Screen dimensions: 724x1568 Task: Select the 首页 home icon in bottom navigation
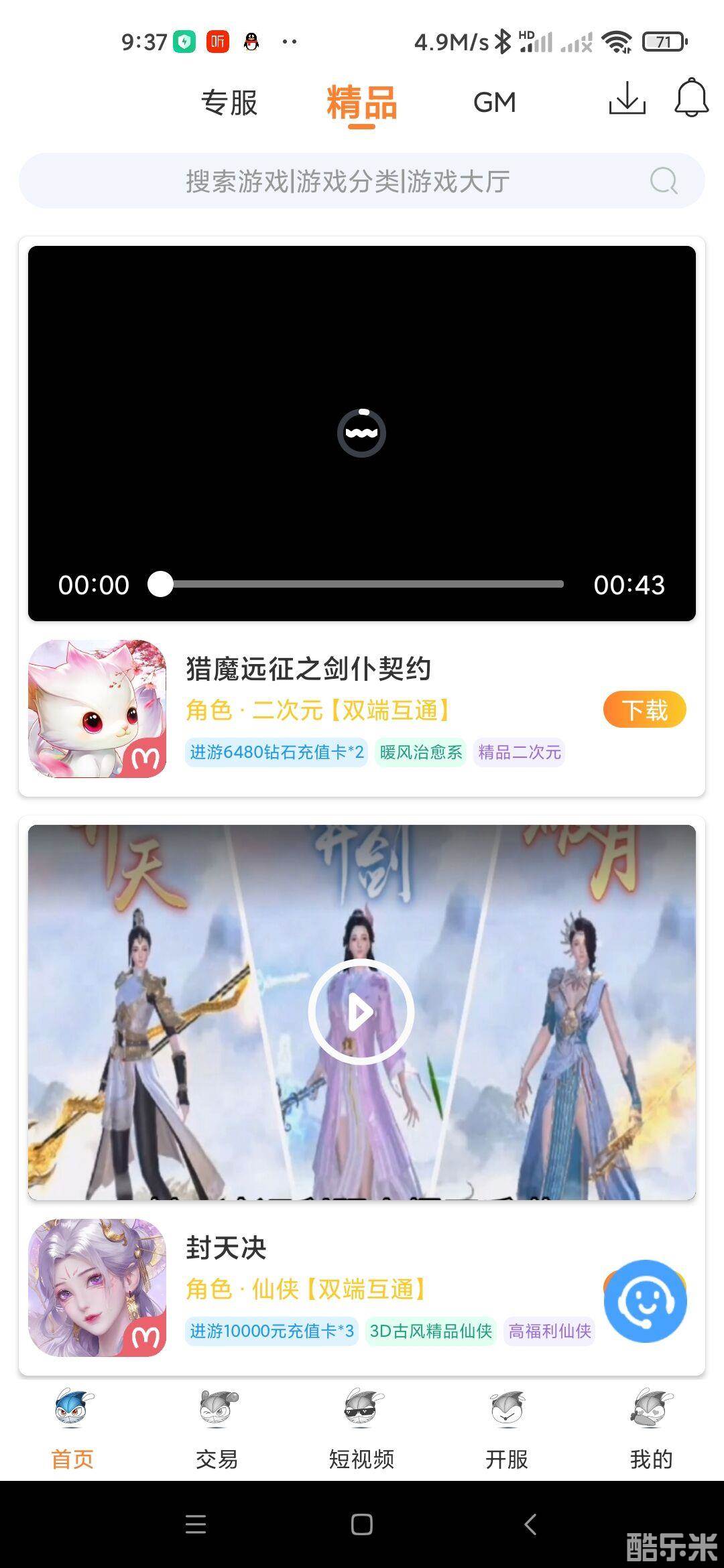72,1411
